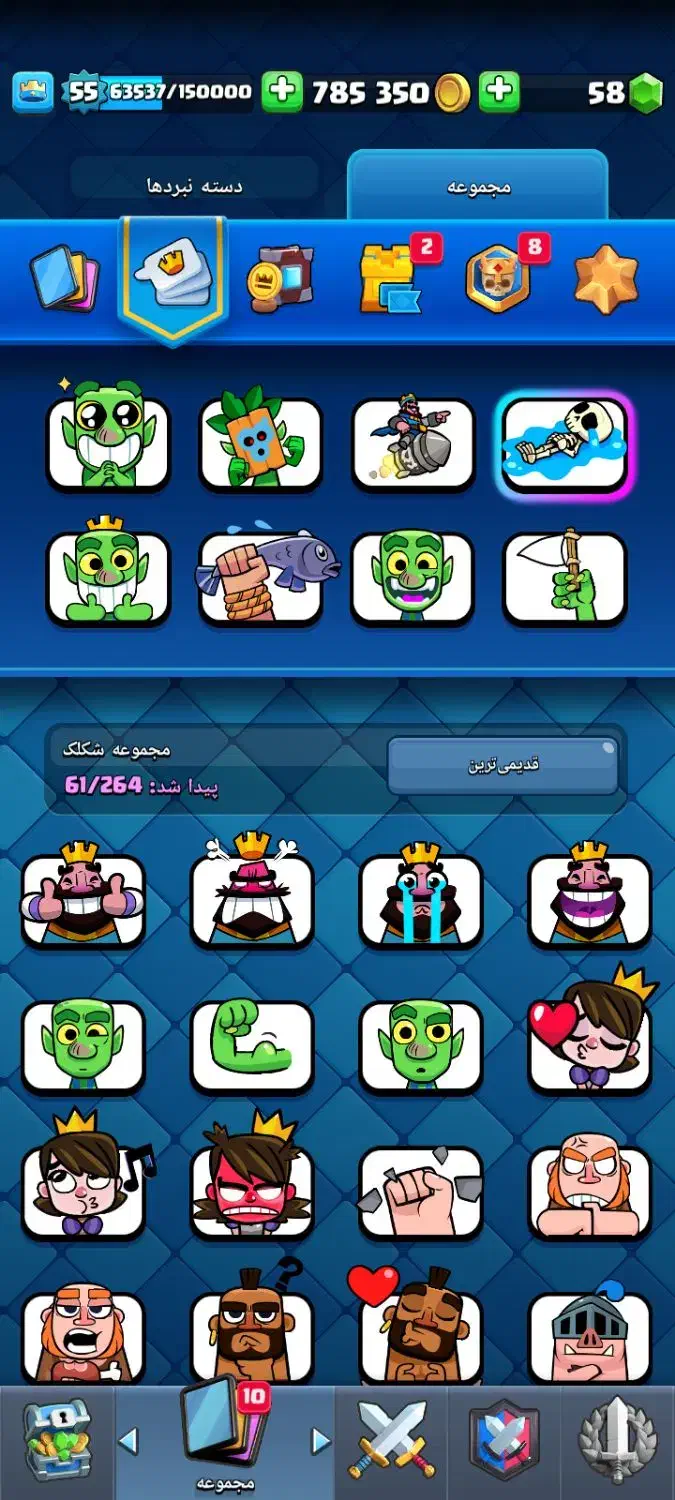Open the star-shaped sub-tab

point(605,278)
